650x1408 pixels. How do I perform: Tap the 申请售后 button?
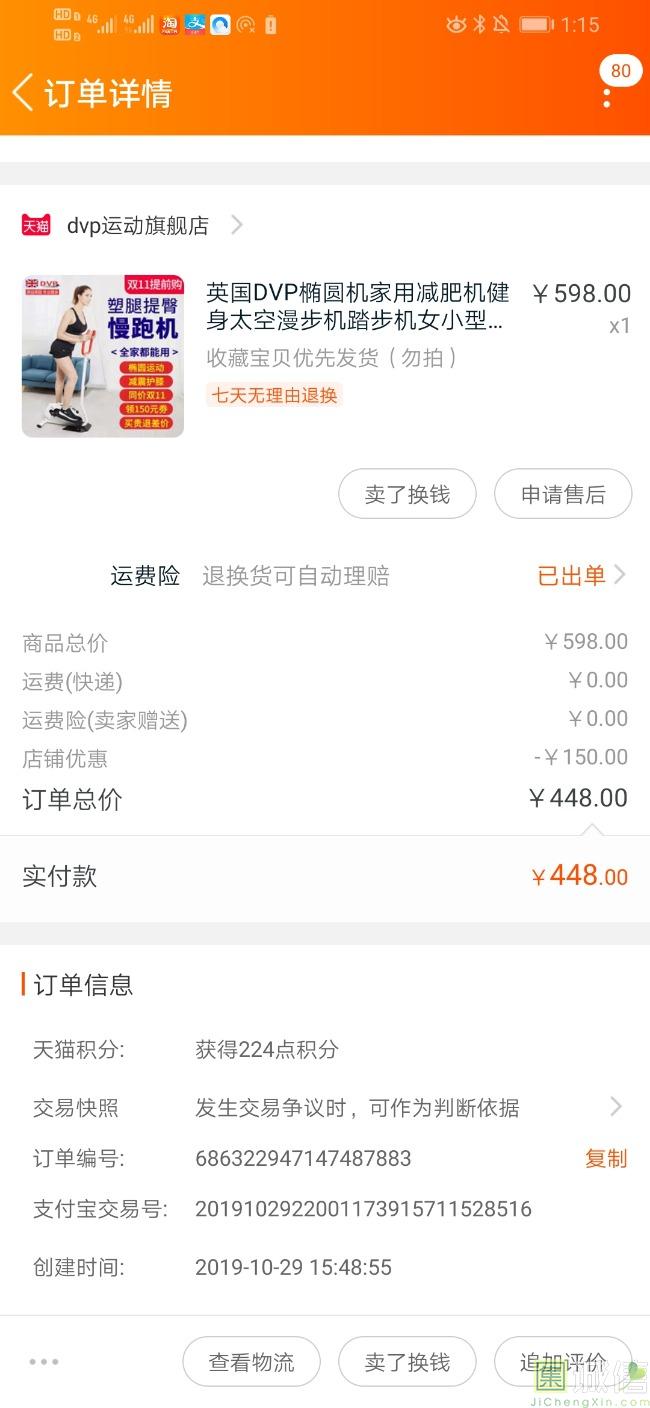[563, 494]
